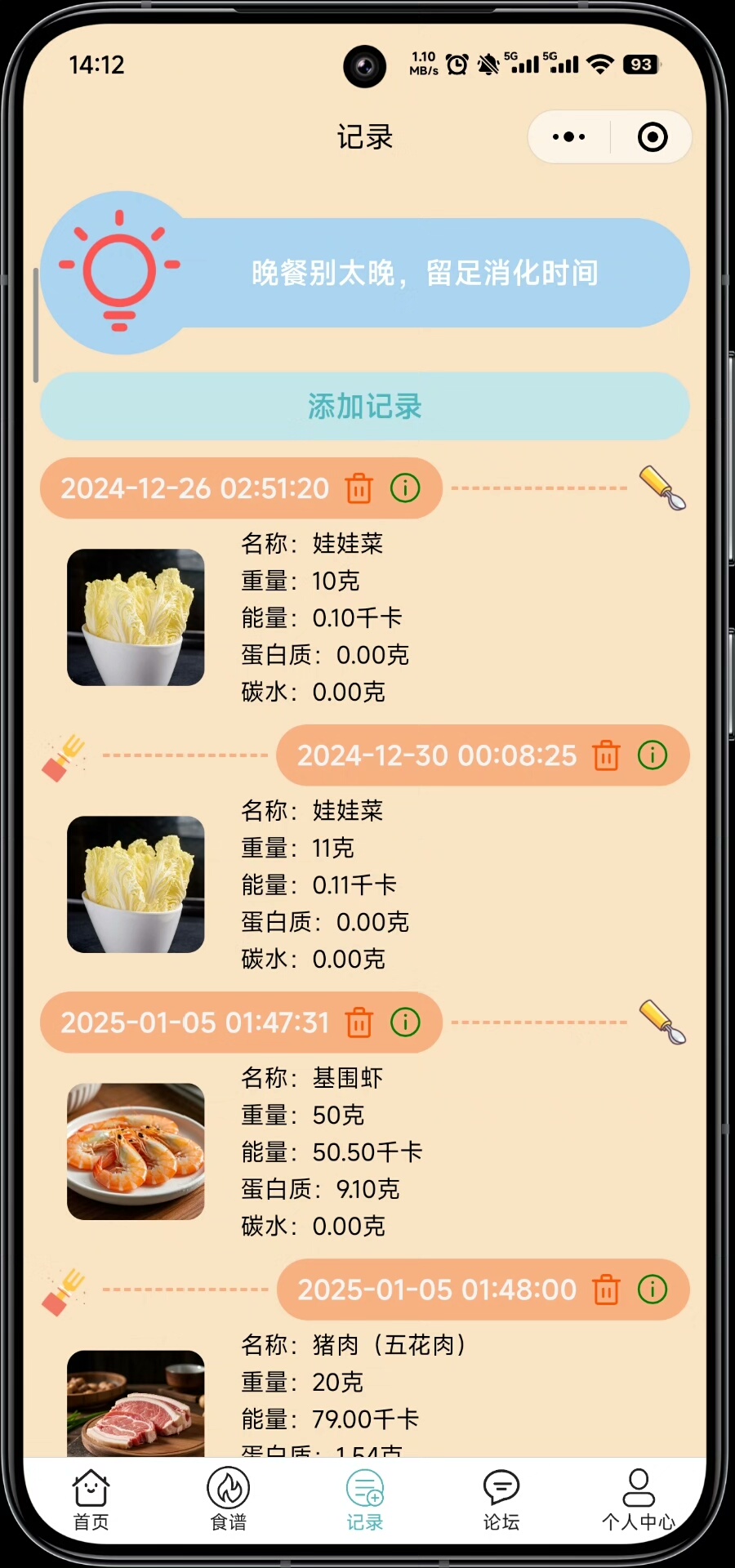735x1568 pixels.
Task: Delete the 2024-12-26 02:51:20 record
Action: 359,488
